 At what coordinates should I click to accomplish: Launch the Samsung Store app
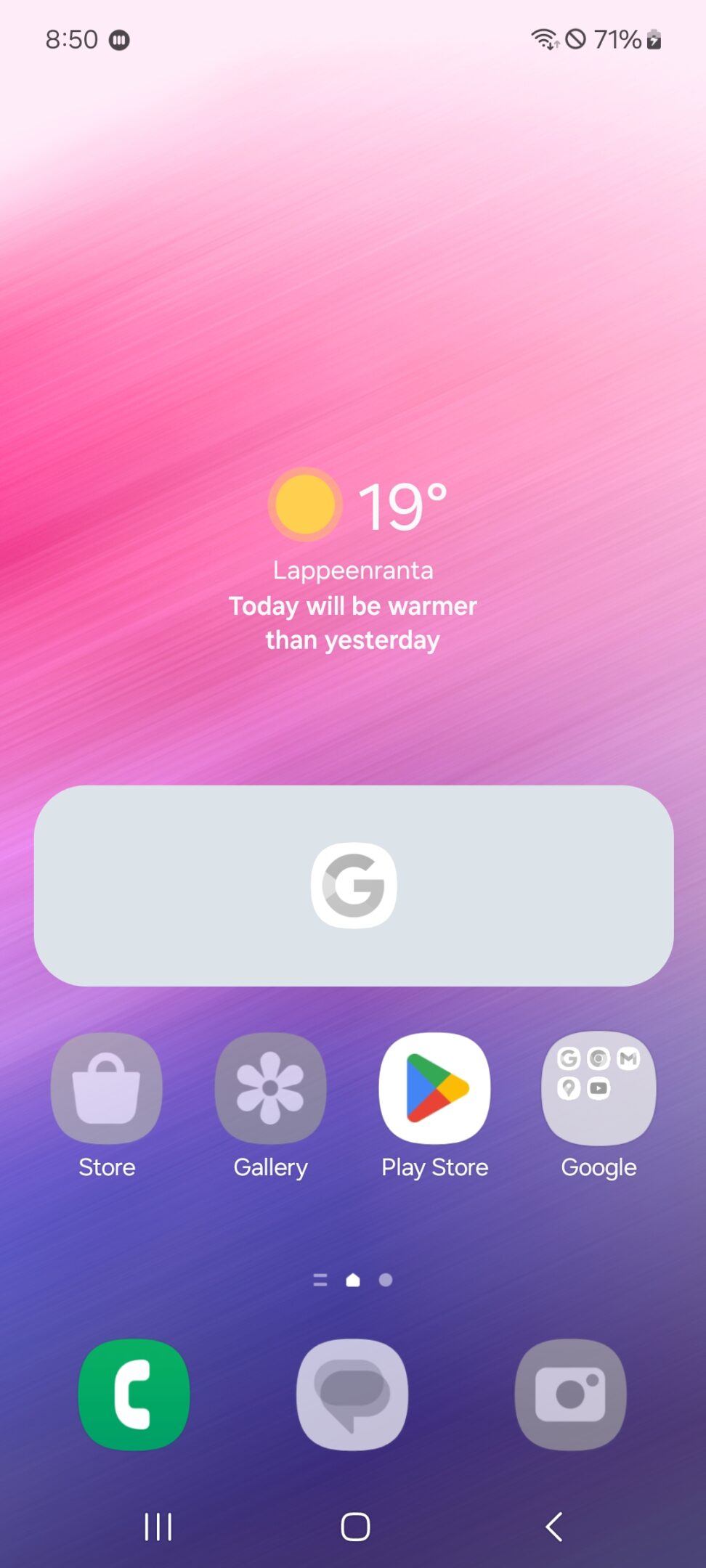(106, 1087)
